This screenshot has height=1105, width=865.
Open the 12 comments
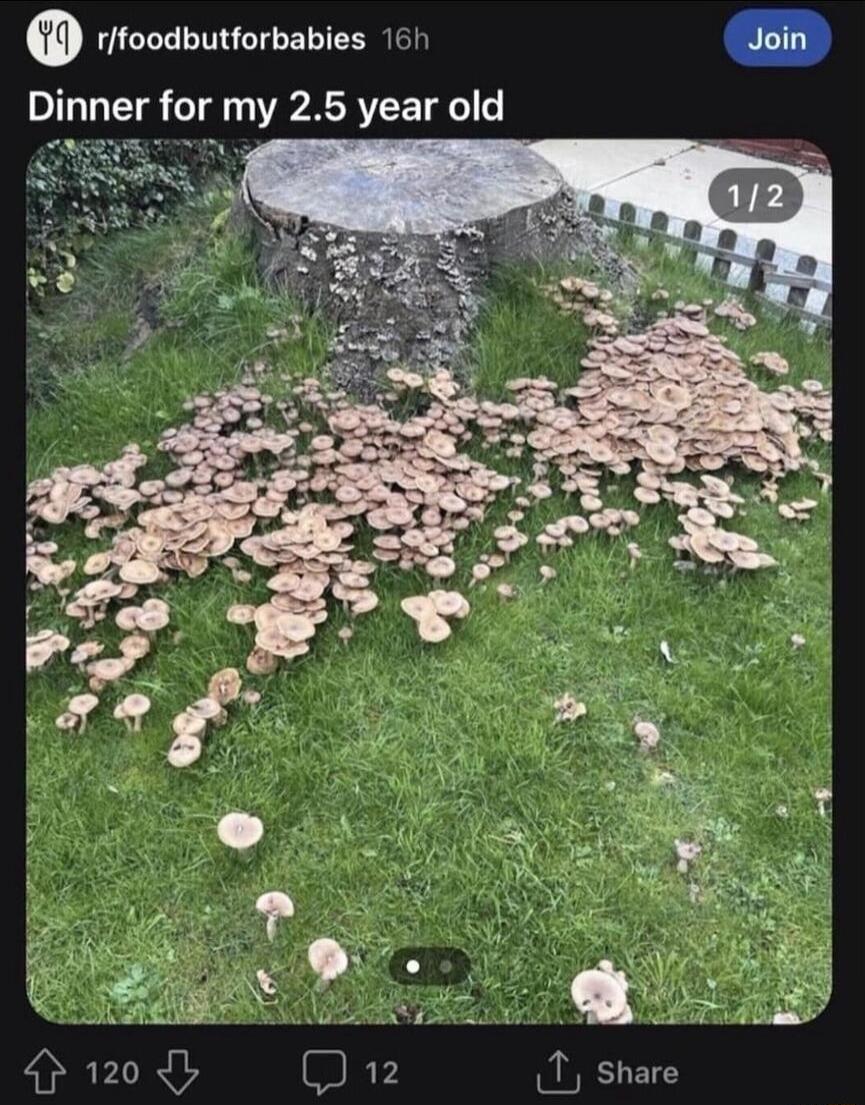350,1073
